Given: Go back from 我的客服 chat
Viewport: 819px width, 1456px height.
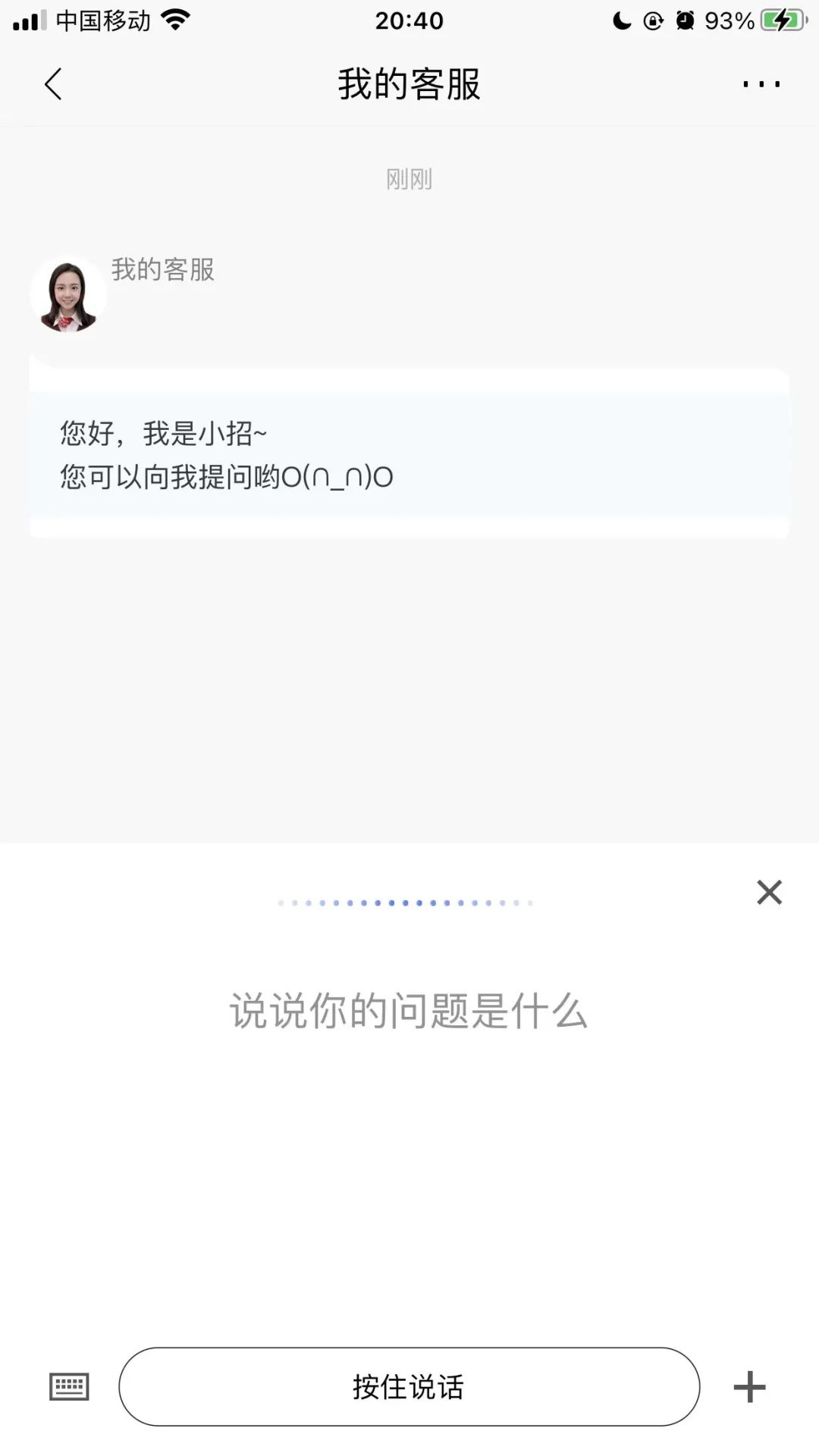Looking at the screenshot, I should click(53, 84).
